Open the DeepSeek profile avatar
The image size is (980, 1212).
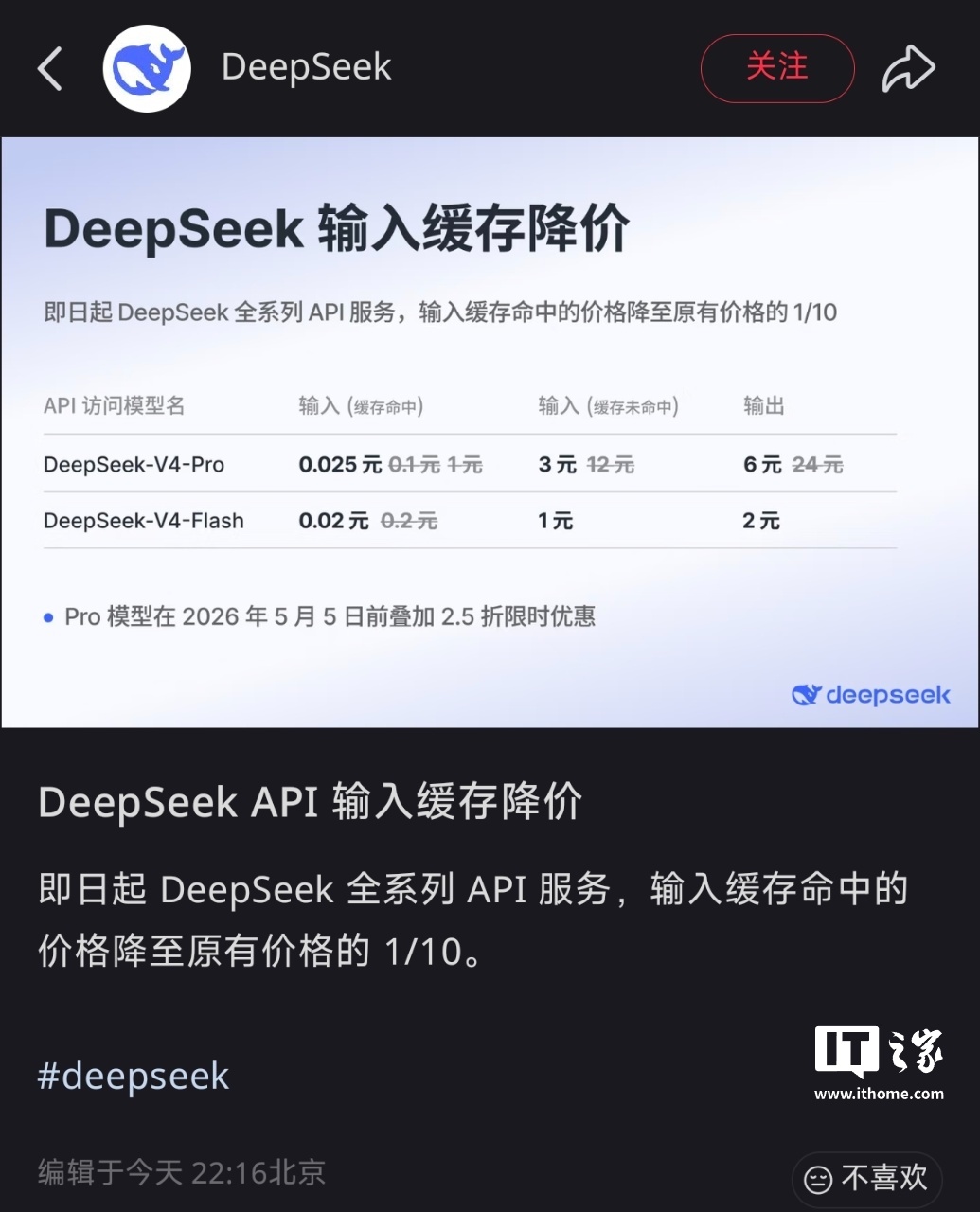click(147, 69)
